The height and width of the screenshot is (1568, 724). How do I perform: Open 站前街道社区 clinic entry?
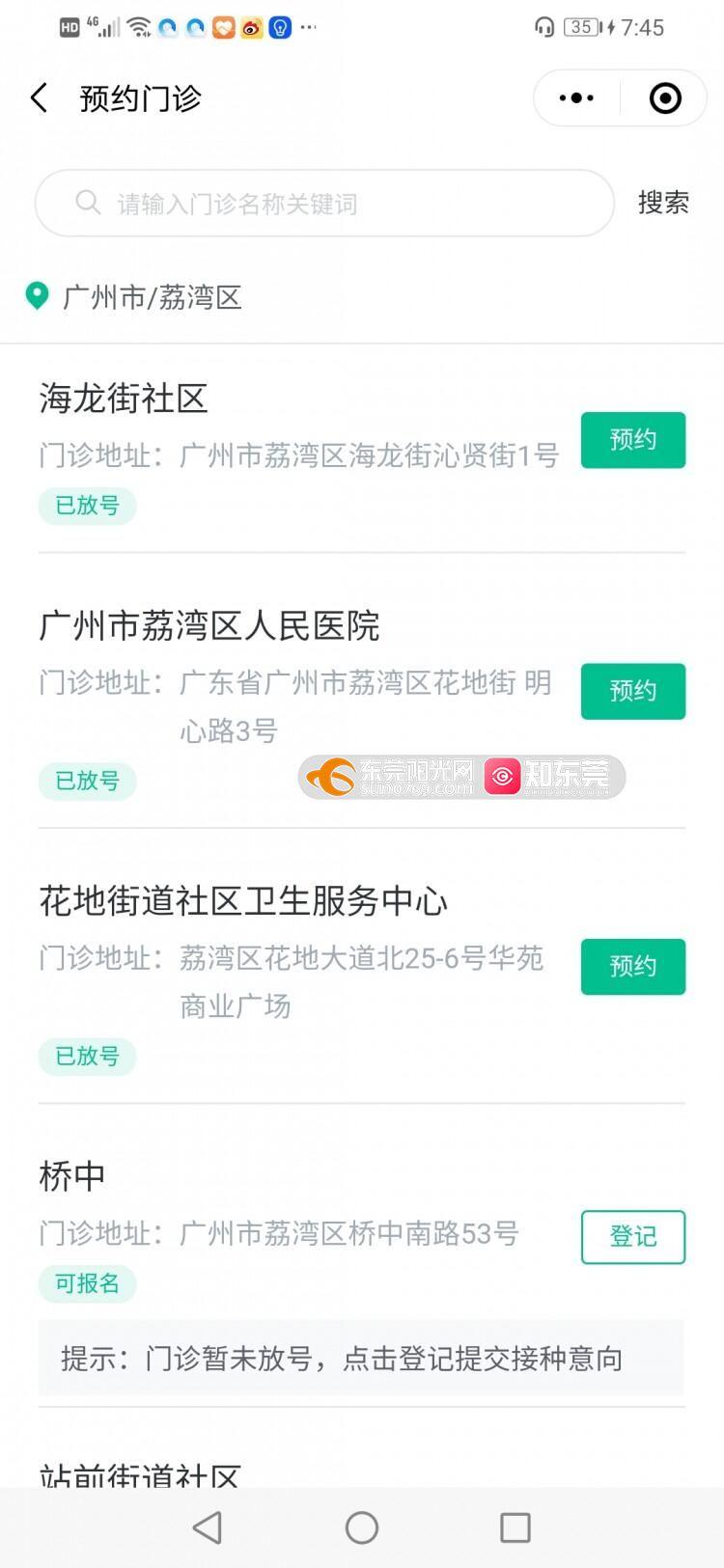(x=140, y=1473)
